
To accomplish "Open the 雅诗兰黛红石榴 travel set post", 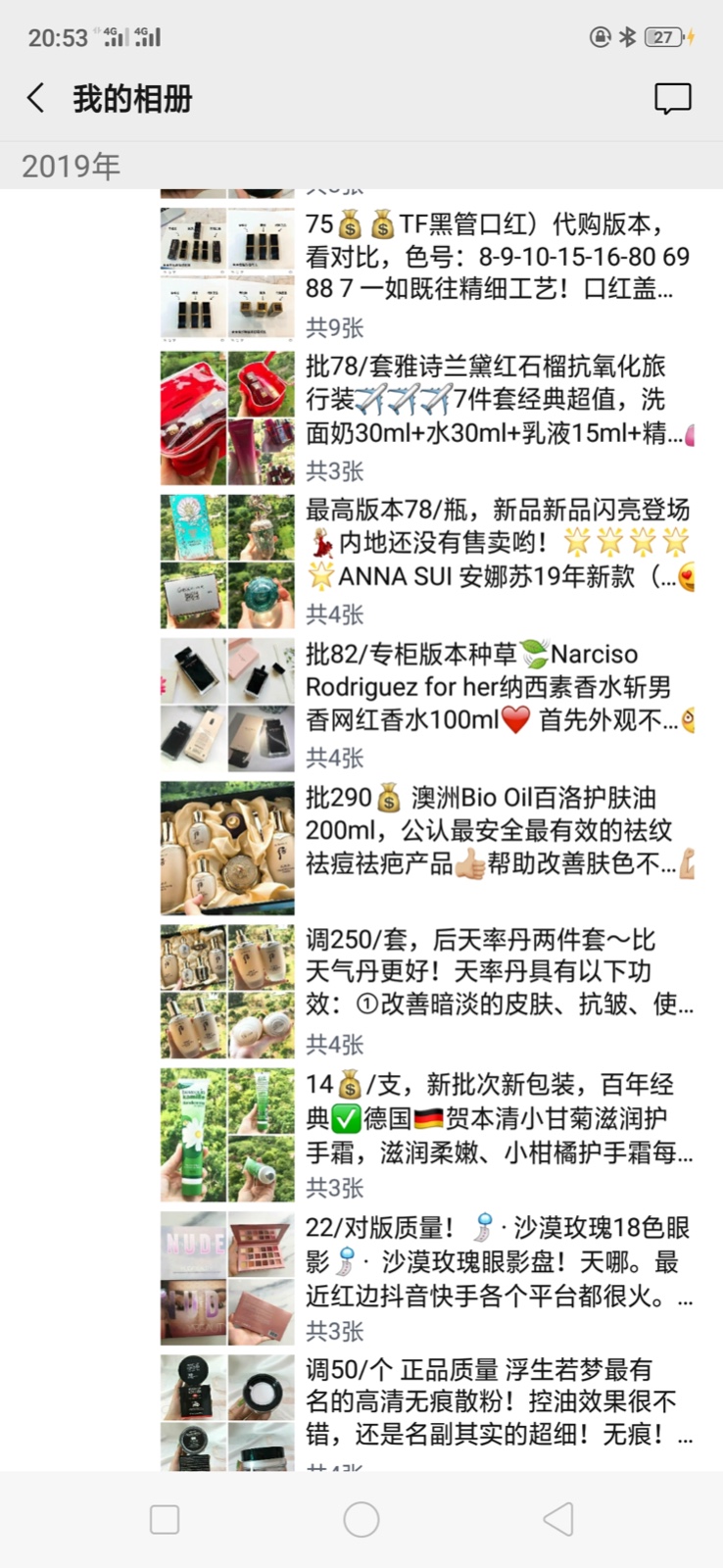I will 498,400.
